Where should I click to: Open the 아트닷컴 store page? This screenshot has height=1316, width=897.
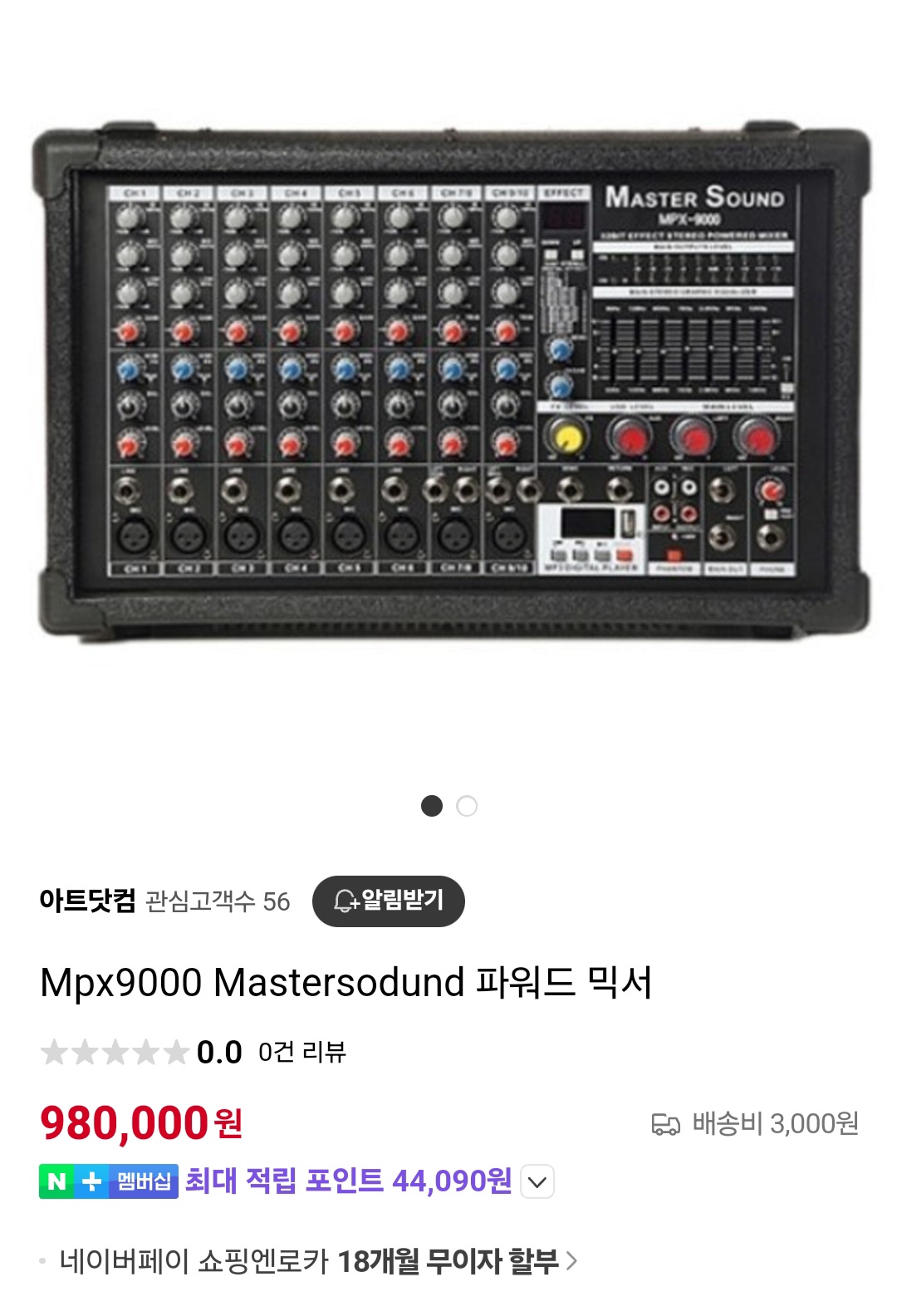pyautogui.click(x=87, y=901)
